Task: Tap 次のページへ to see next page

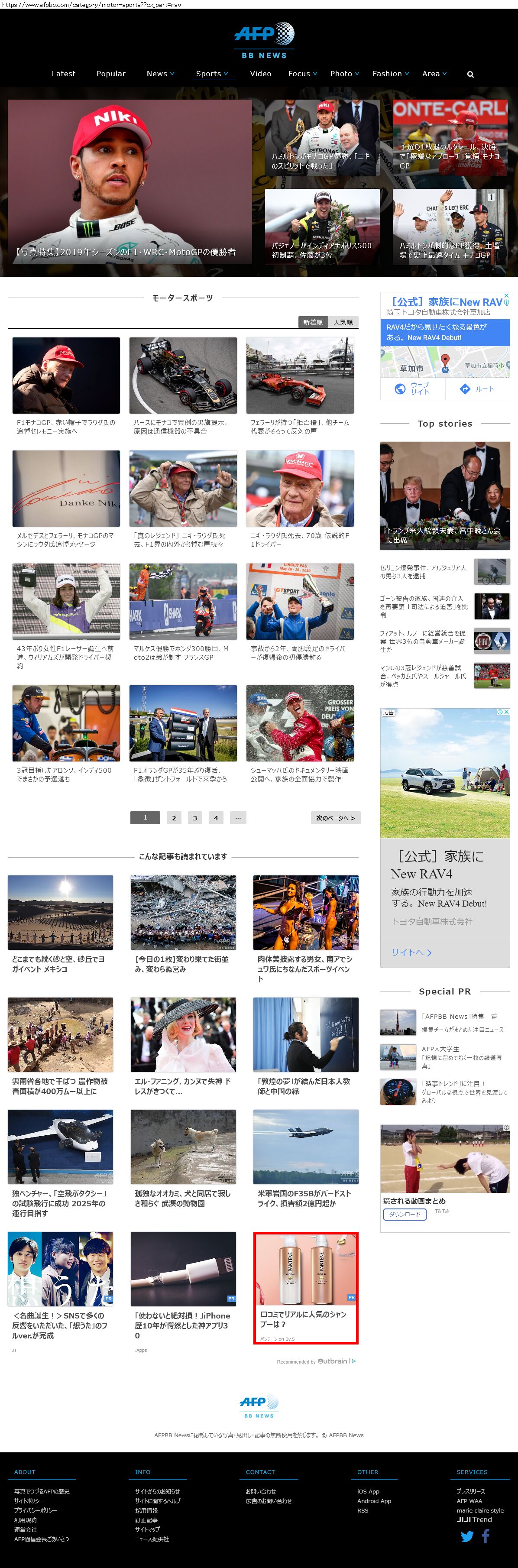Action: [x=335, y=818]
